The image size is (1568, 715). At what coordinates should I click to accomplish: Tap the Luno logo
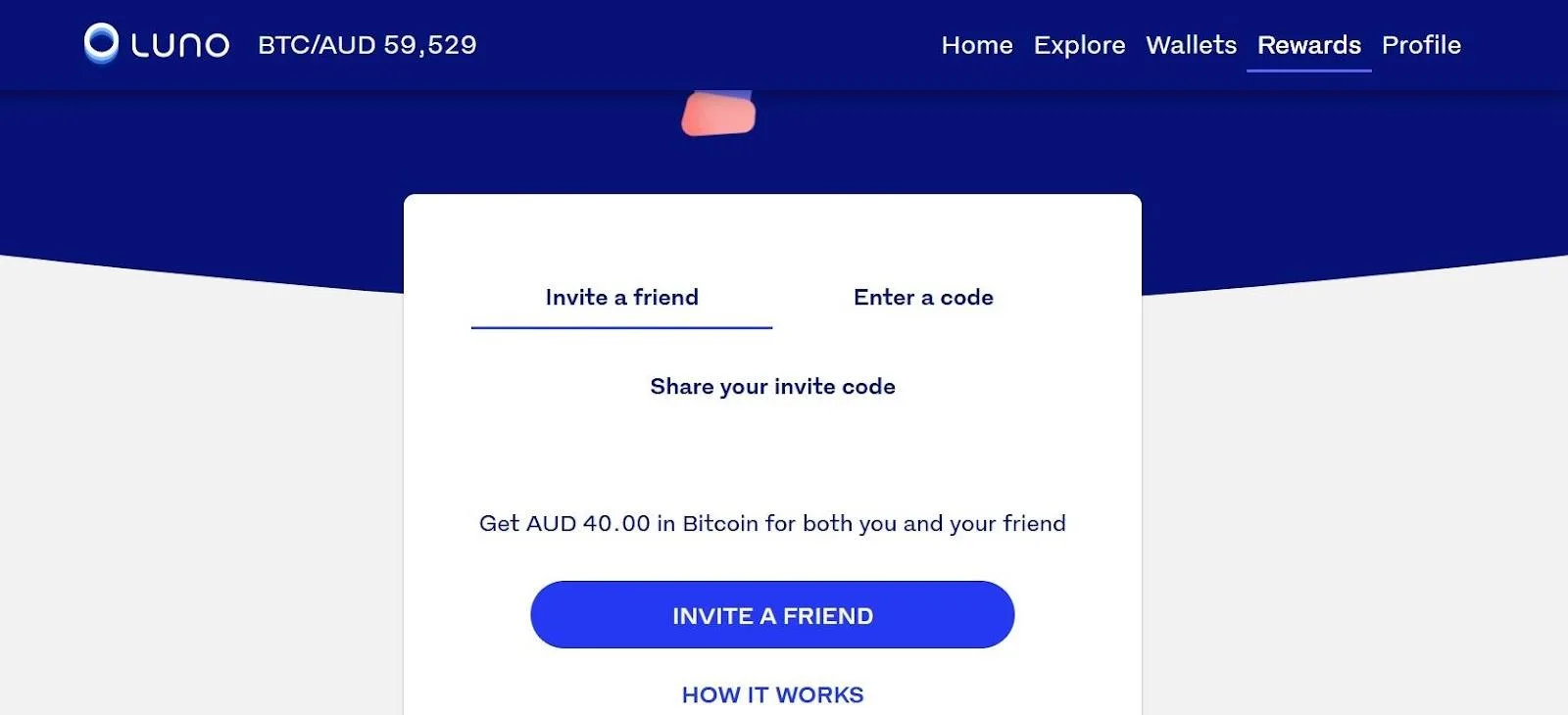pyautogui.click(x=157, y=44)
